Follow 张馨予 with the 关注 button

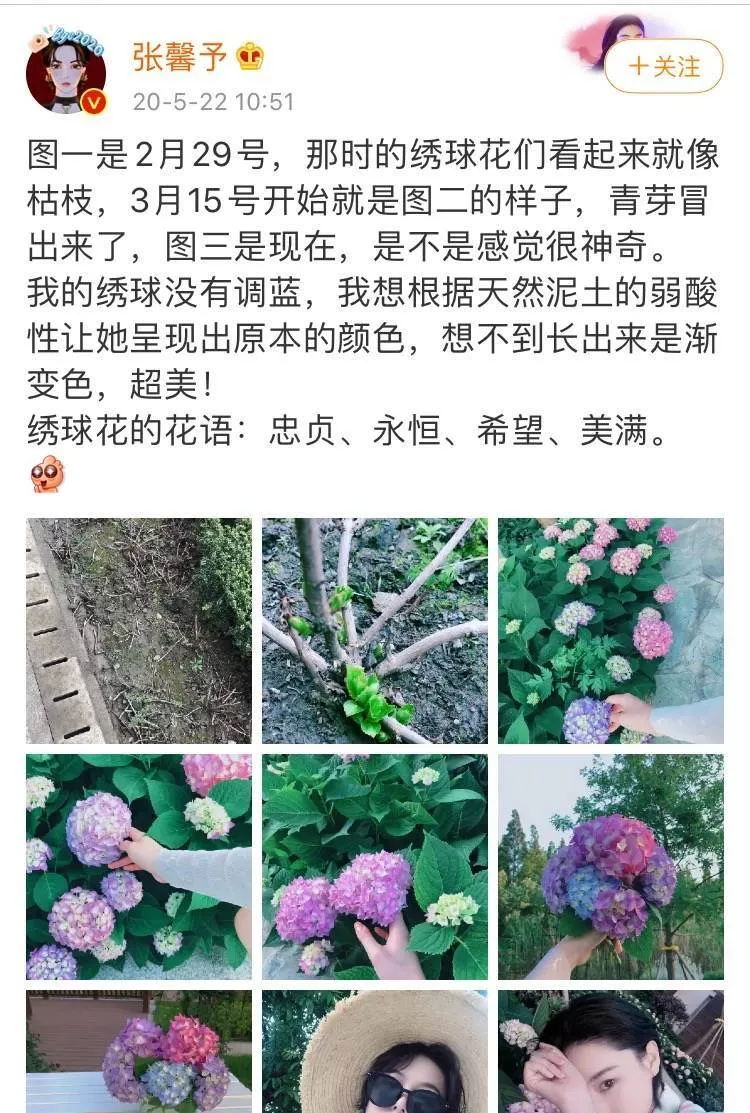[664, 67]
